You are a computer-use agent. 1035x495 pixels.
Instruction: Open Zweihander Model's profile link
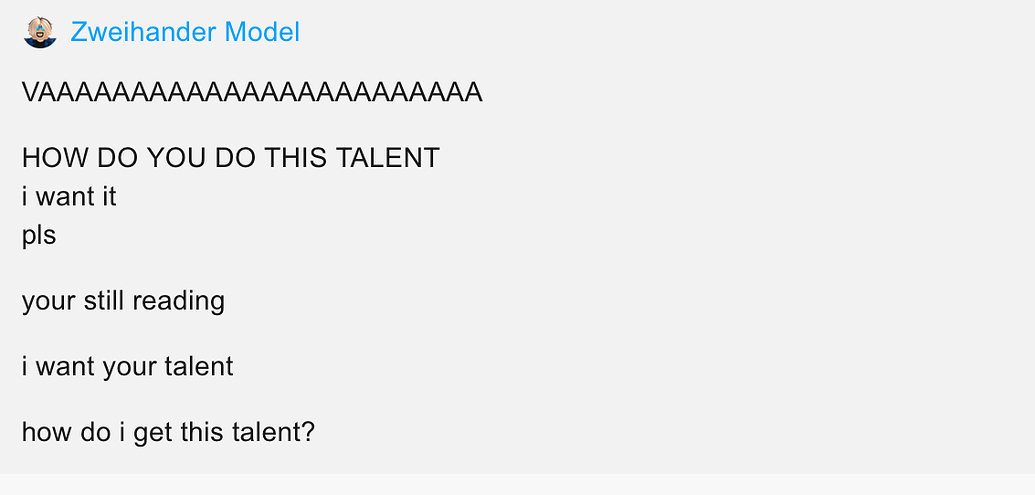185,32
